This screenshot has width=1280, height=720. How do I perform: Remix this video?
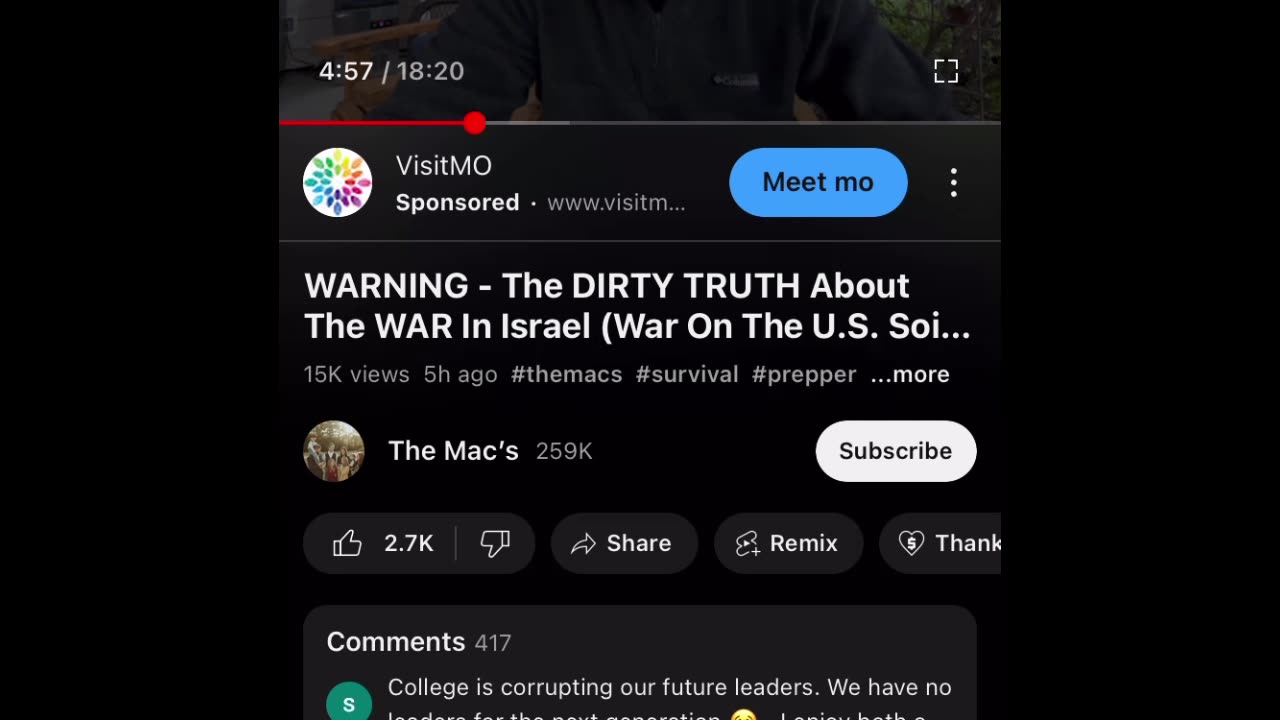pos(788,543)
